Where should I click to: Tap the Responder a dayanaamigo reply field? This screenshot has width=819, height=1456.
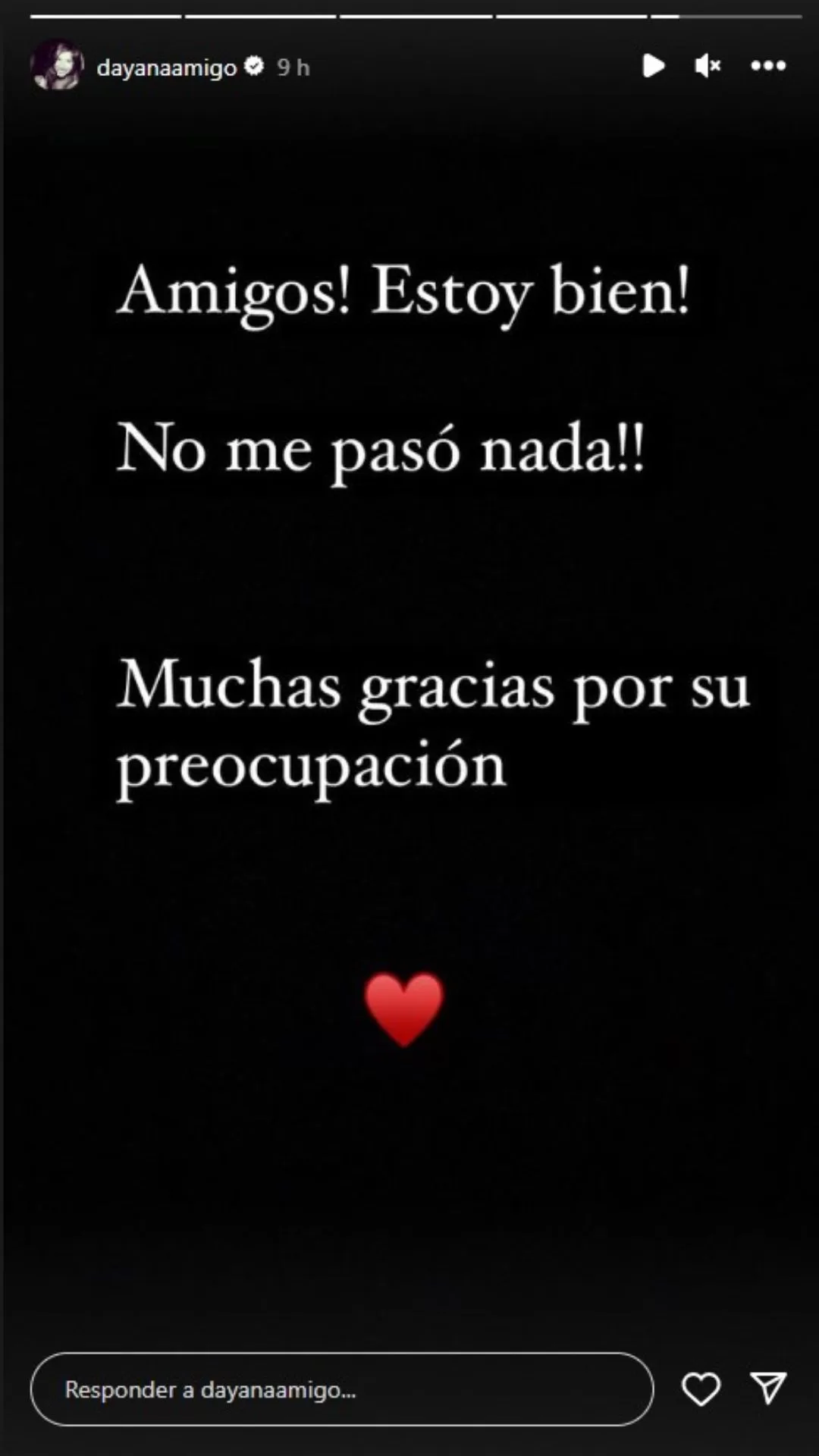[341, 1389]
